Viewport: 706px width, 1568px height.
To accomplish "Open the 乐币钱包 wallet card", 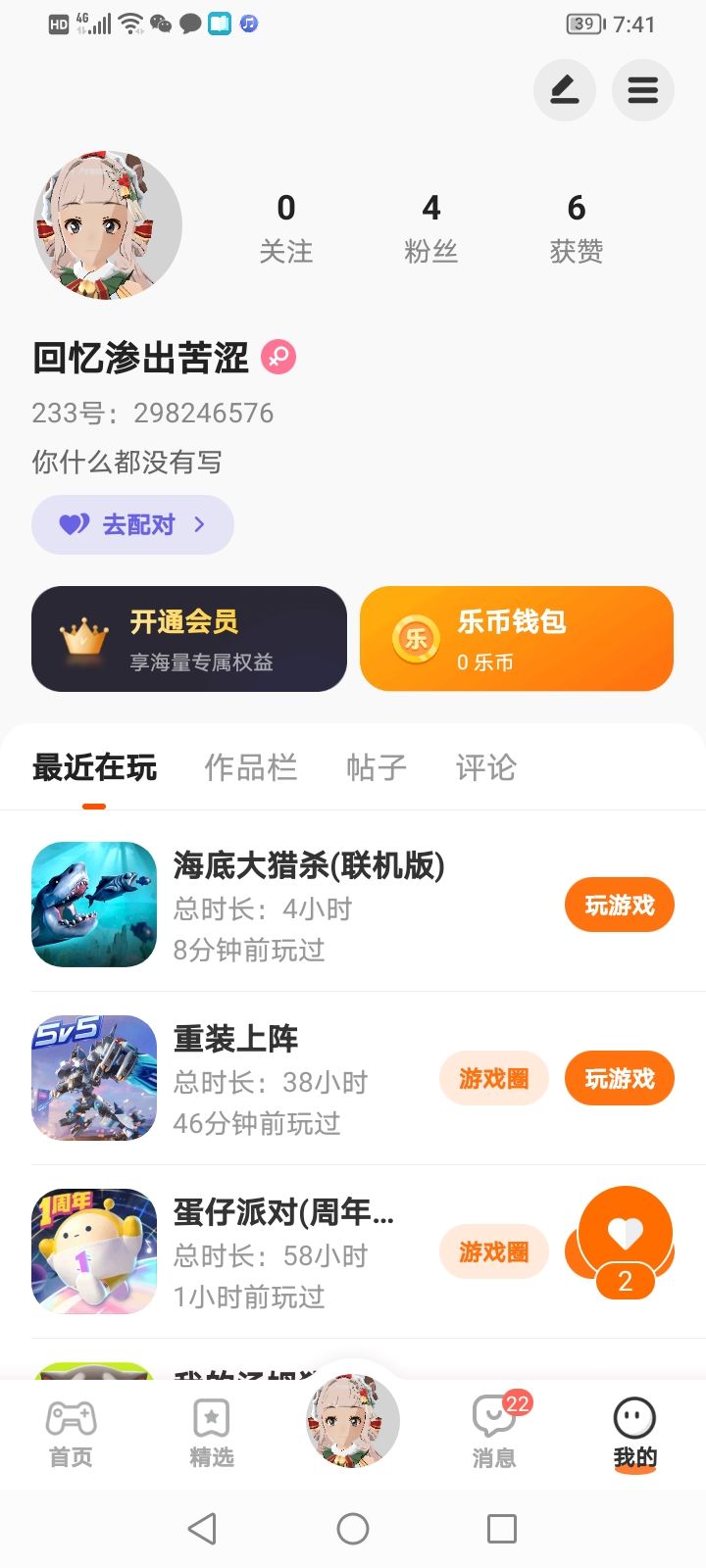I will coord(516,639).
